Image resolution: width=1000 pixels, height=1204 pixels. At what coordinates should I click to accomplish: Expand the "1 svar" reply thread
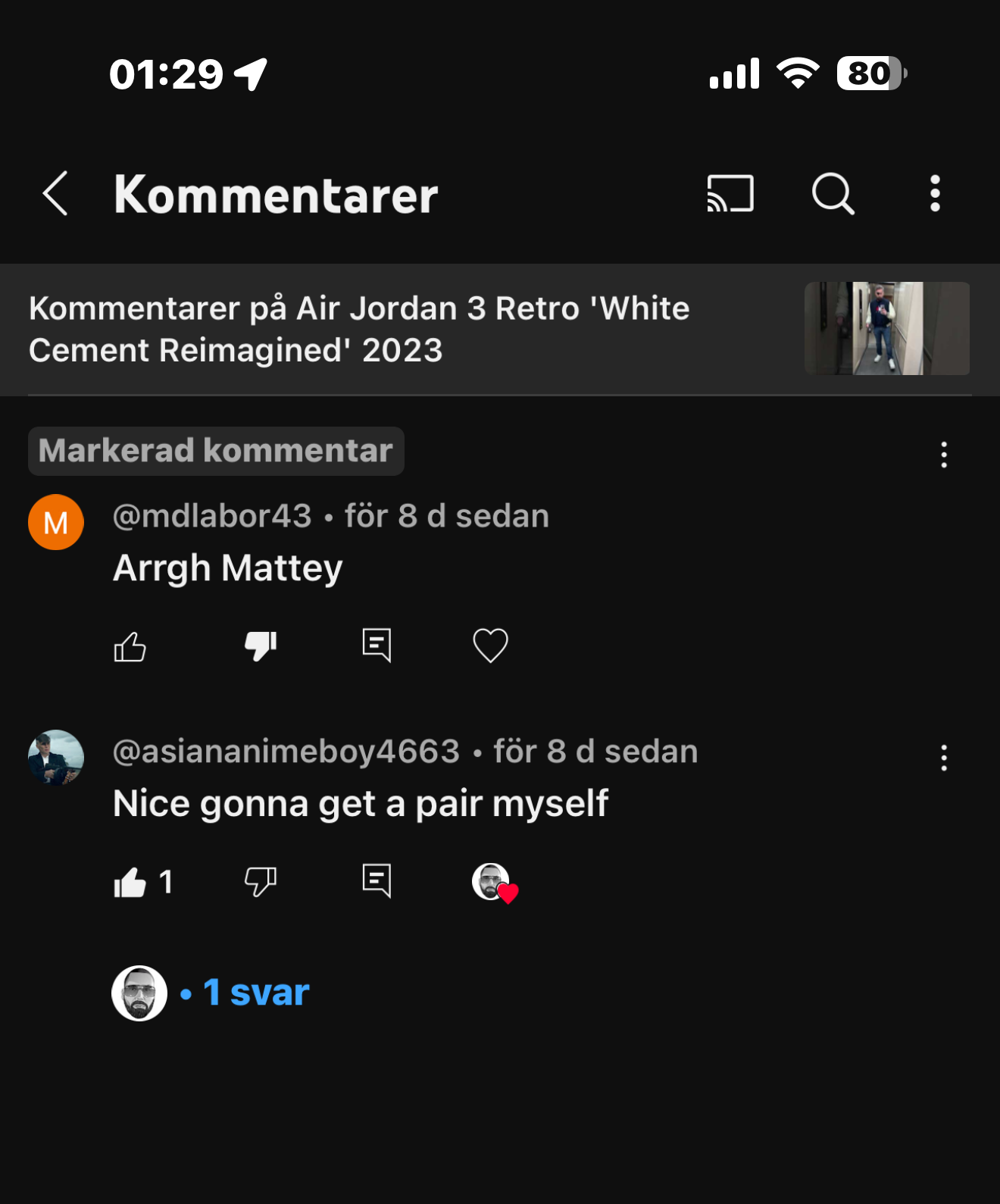tap(255, 993)
